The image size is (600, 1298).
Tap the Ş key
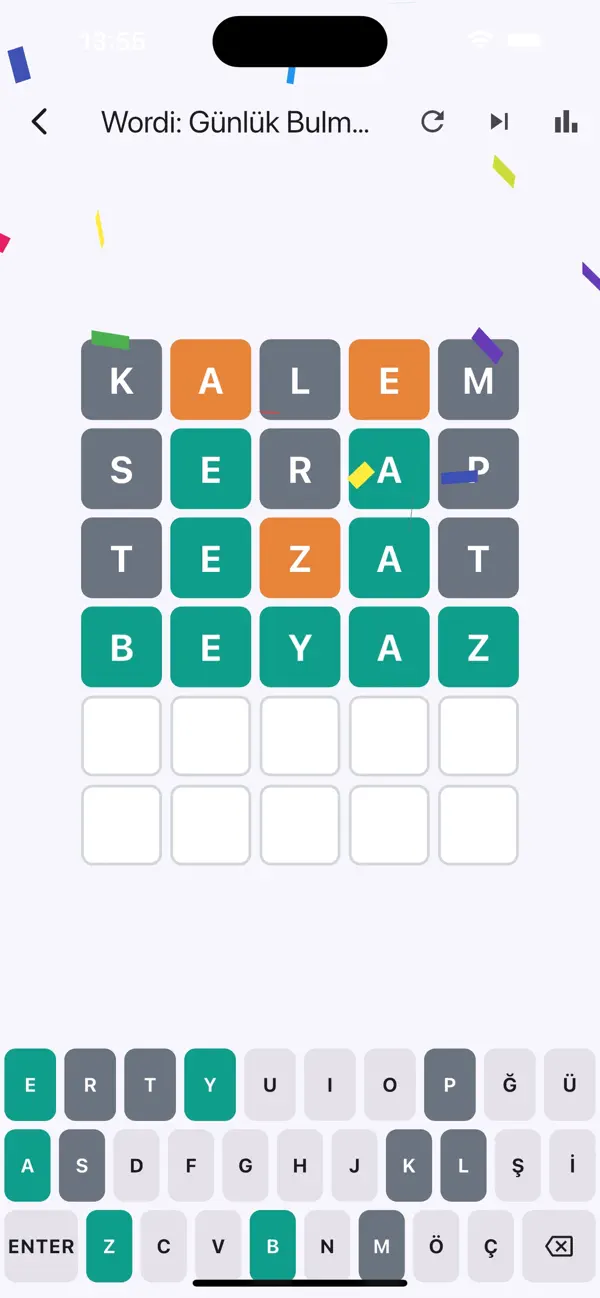(517, 1166)
